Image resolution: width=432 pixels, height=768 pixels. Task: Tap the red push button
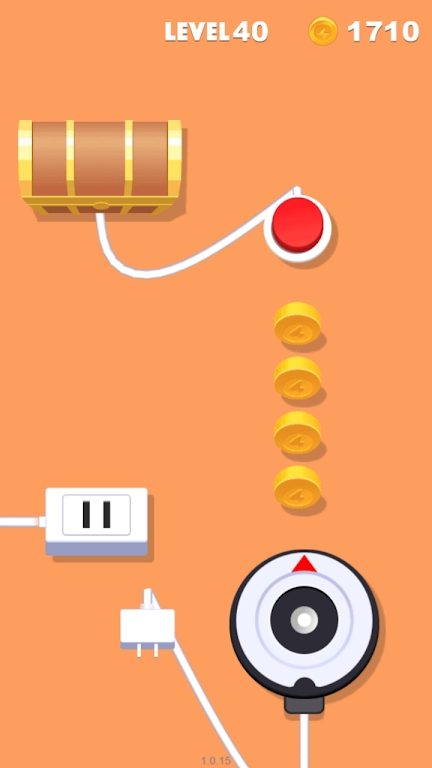pos(298,226)
